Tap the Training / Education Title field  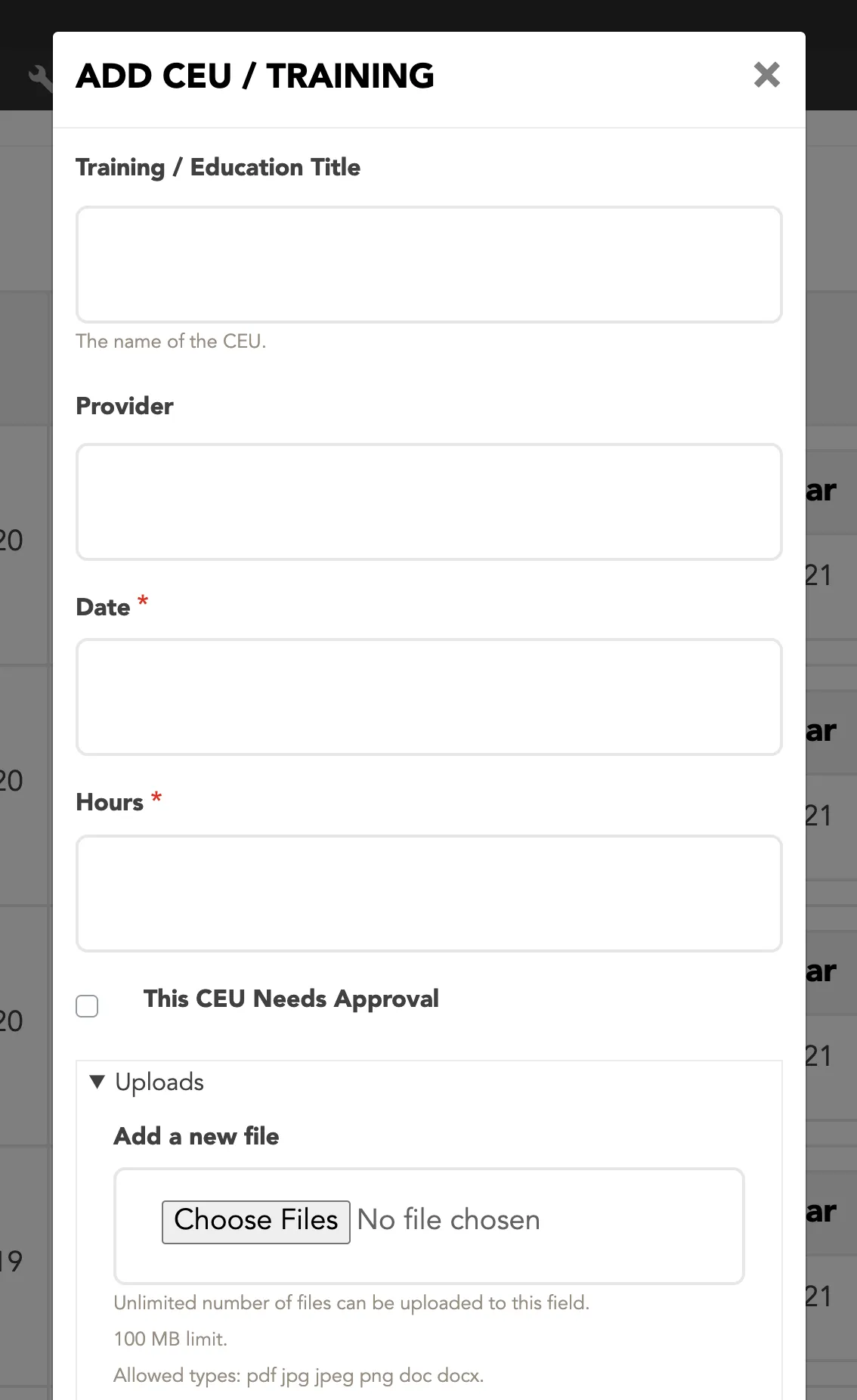[428, 265]
